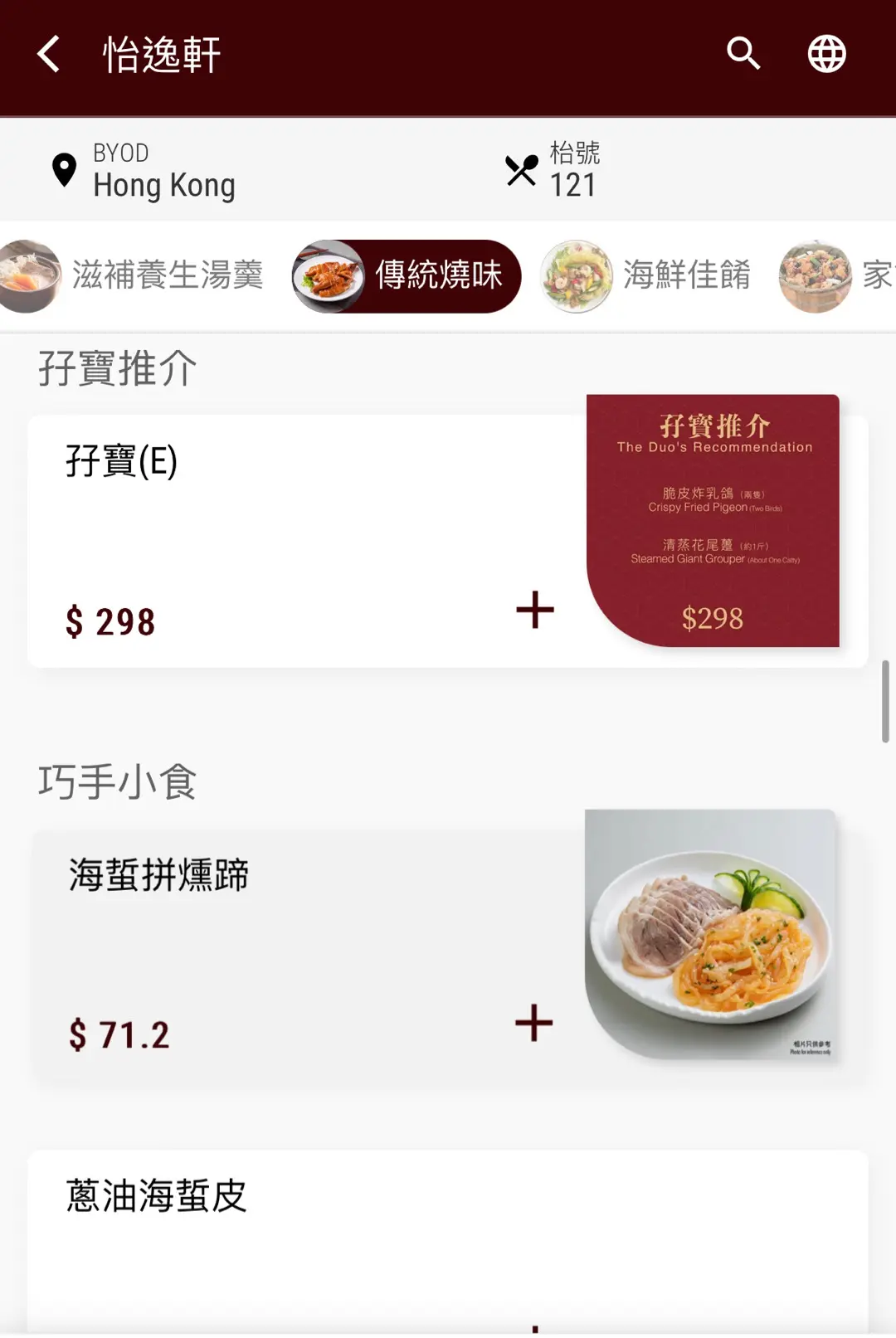Image resolution: width=896 pixels, height=1338 pixels.
Task: Open the menu search
Action: coord(743,54)
